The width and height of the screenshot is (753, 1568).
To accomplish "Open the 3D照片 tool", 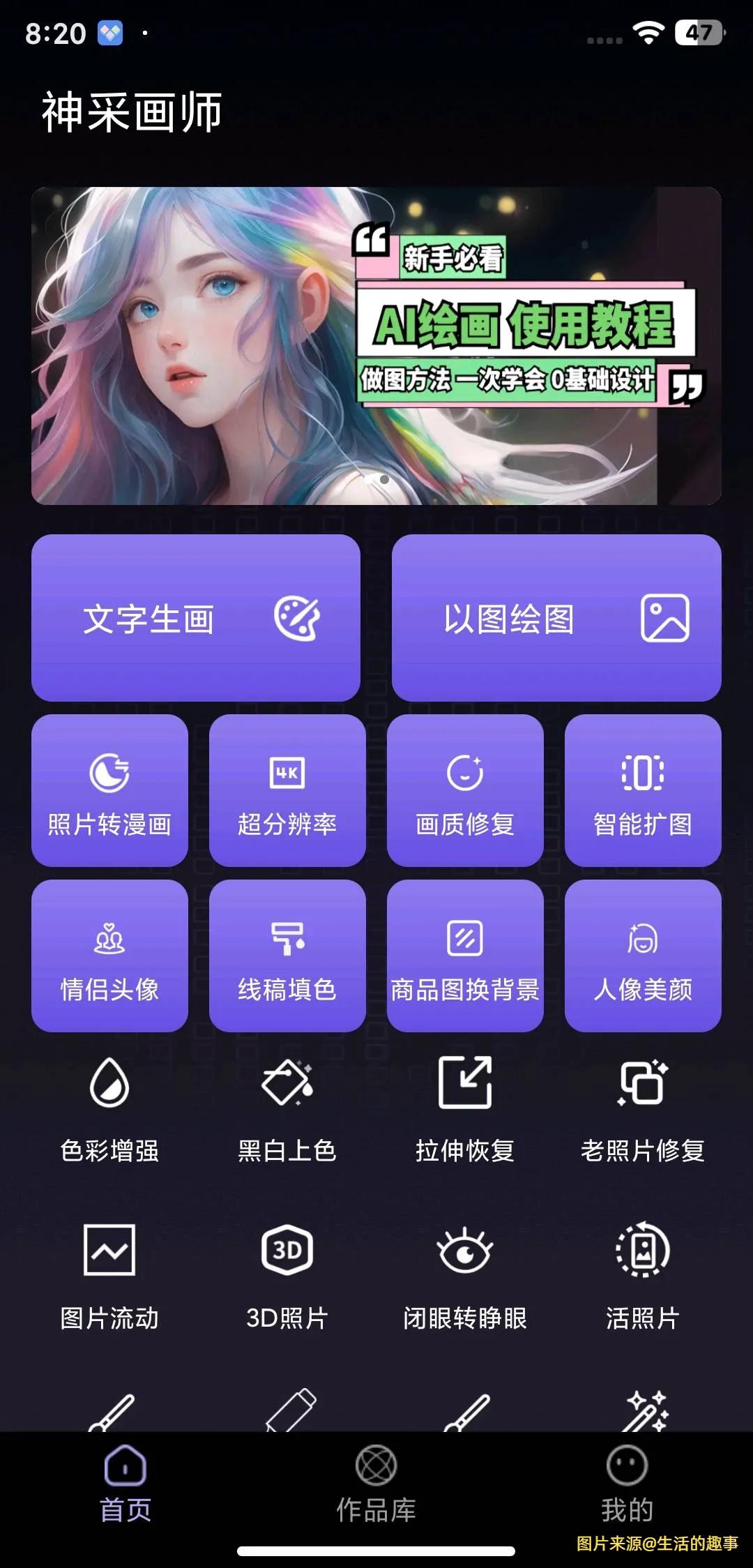I will point(287,1276).
